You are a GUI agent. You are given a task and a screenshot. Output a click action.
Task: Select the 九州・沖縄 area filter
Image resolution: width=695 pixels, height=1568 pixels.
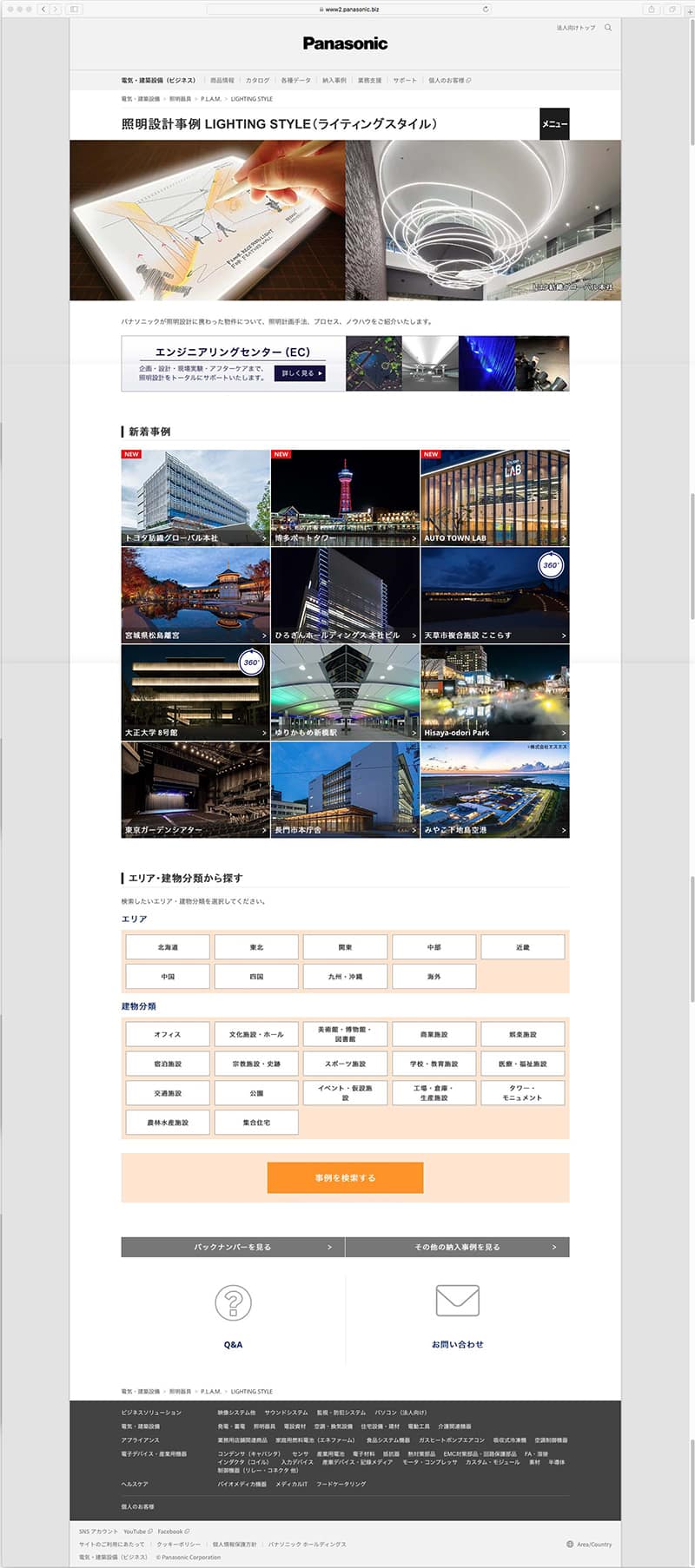pos(345,977)
